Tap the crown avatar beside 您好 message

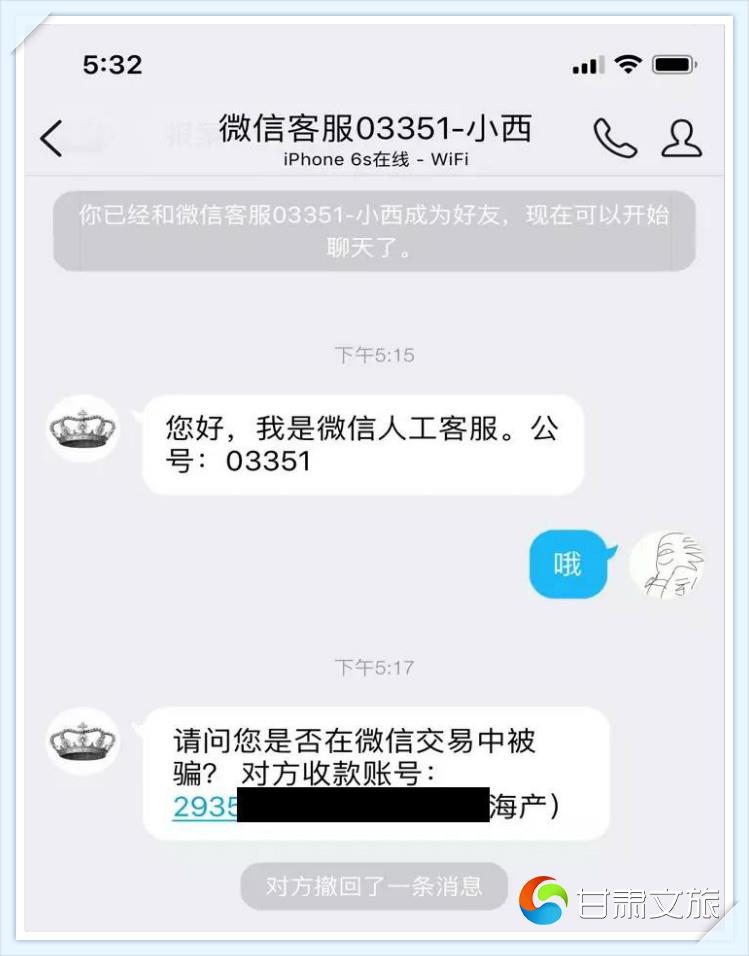point(83,428)
